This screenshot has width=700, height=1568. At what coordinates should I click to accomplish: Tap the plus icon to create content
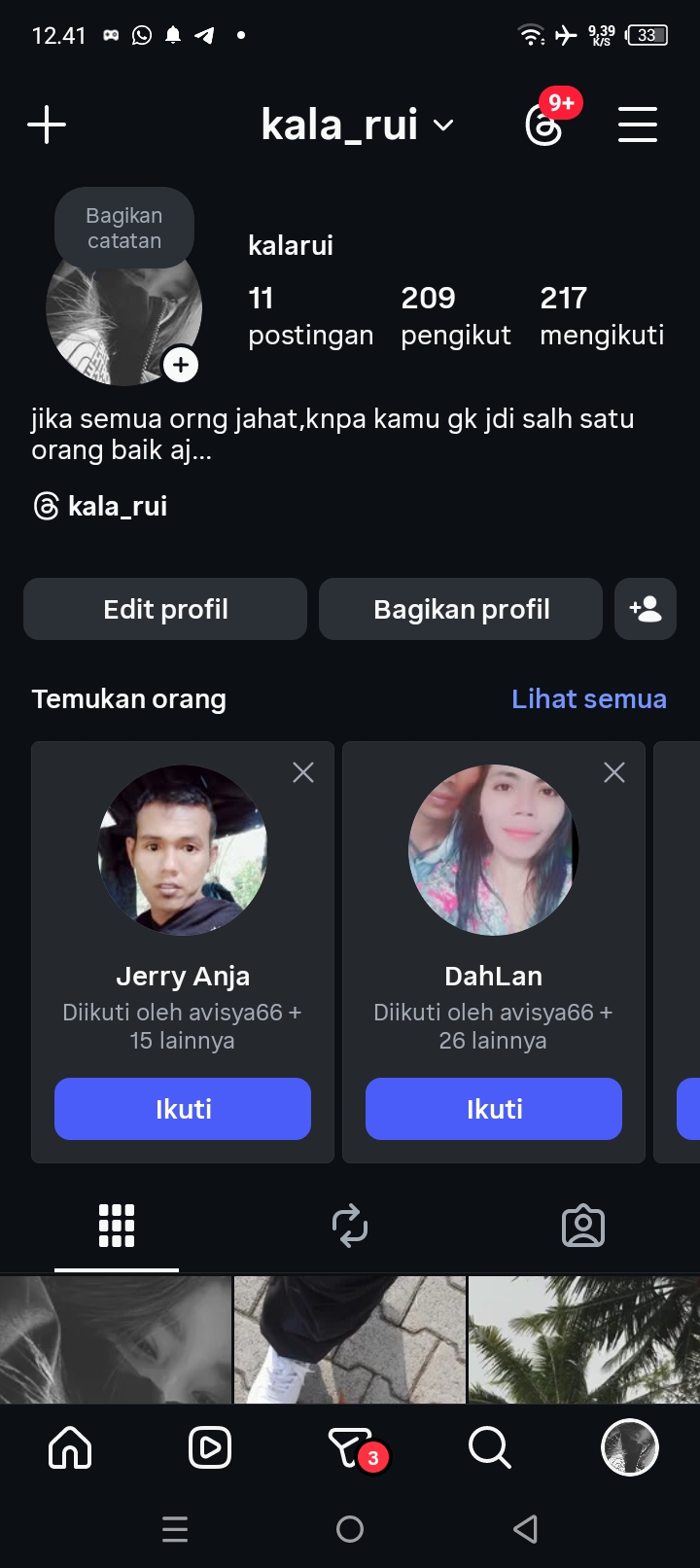pyautogui.click(x=47, y=125)
